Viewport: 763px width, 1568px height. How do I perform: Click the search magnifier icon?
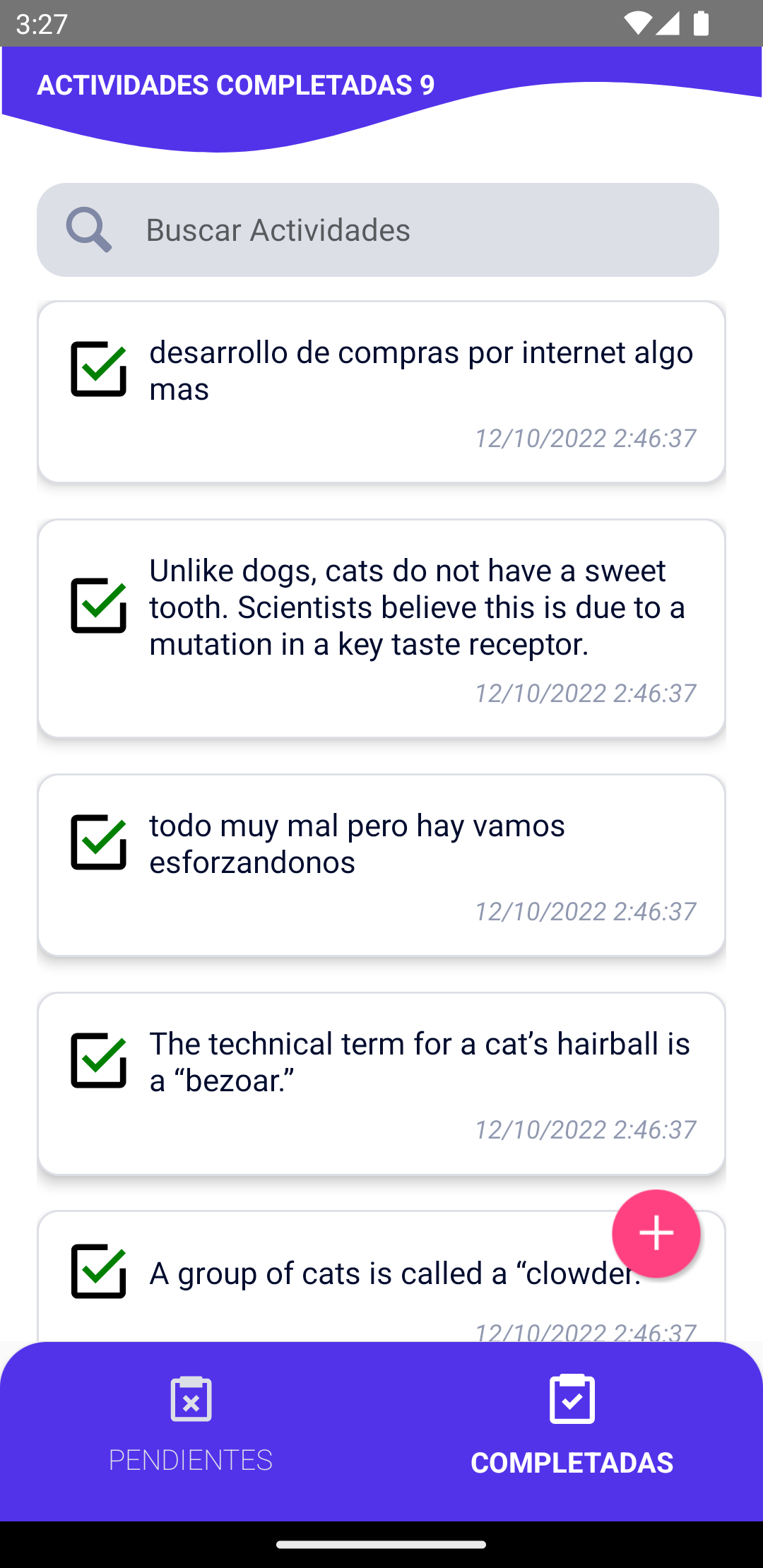click(90, 229)
